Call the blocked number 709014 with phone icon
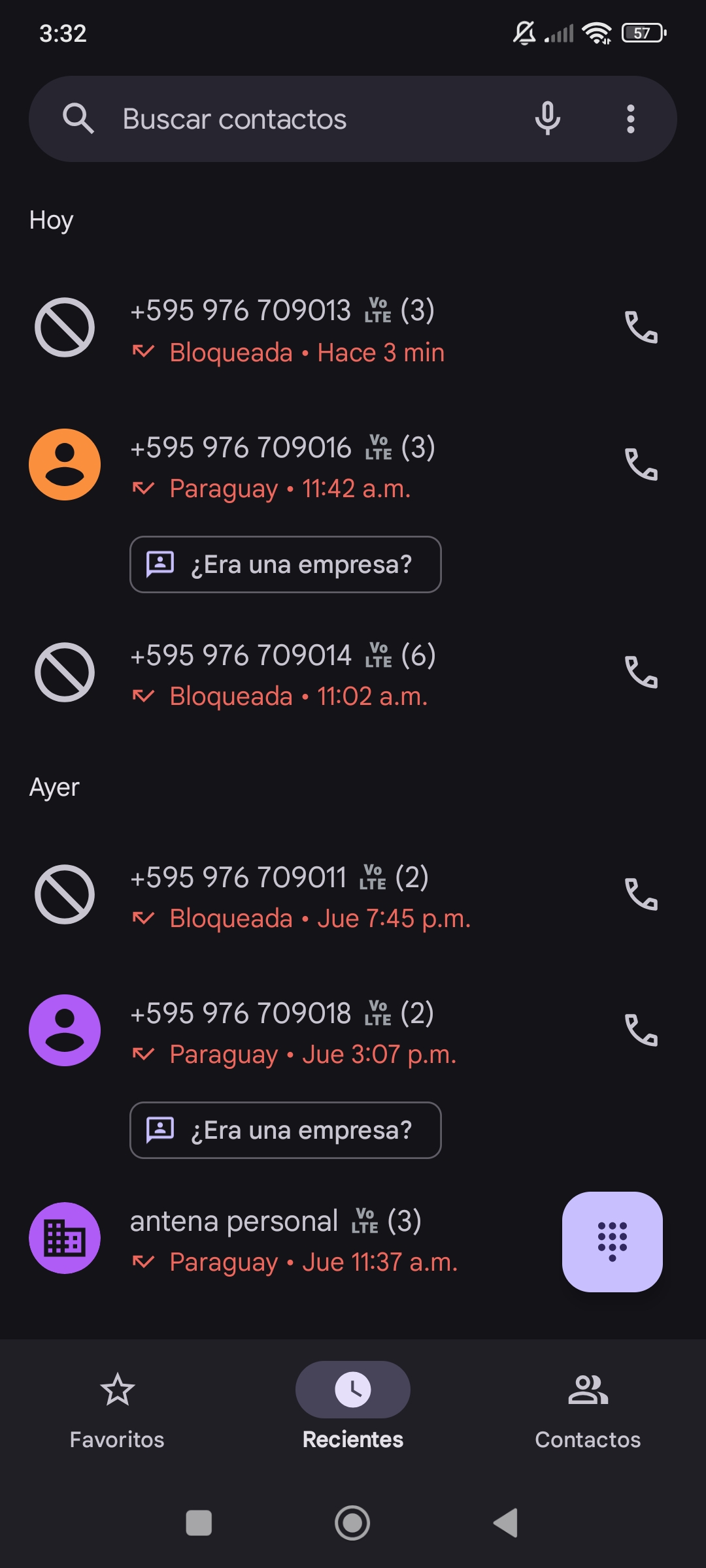The width and height of the screenshot is (706, 1568). point(641,672)
